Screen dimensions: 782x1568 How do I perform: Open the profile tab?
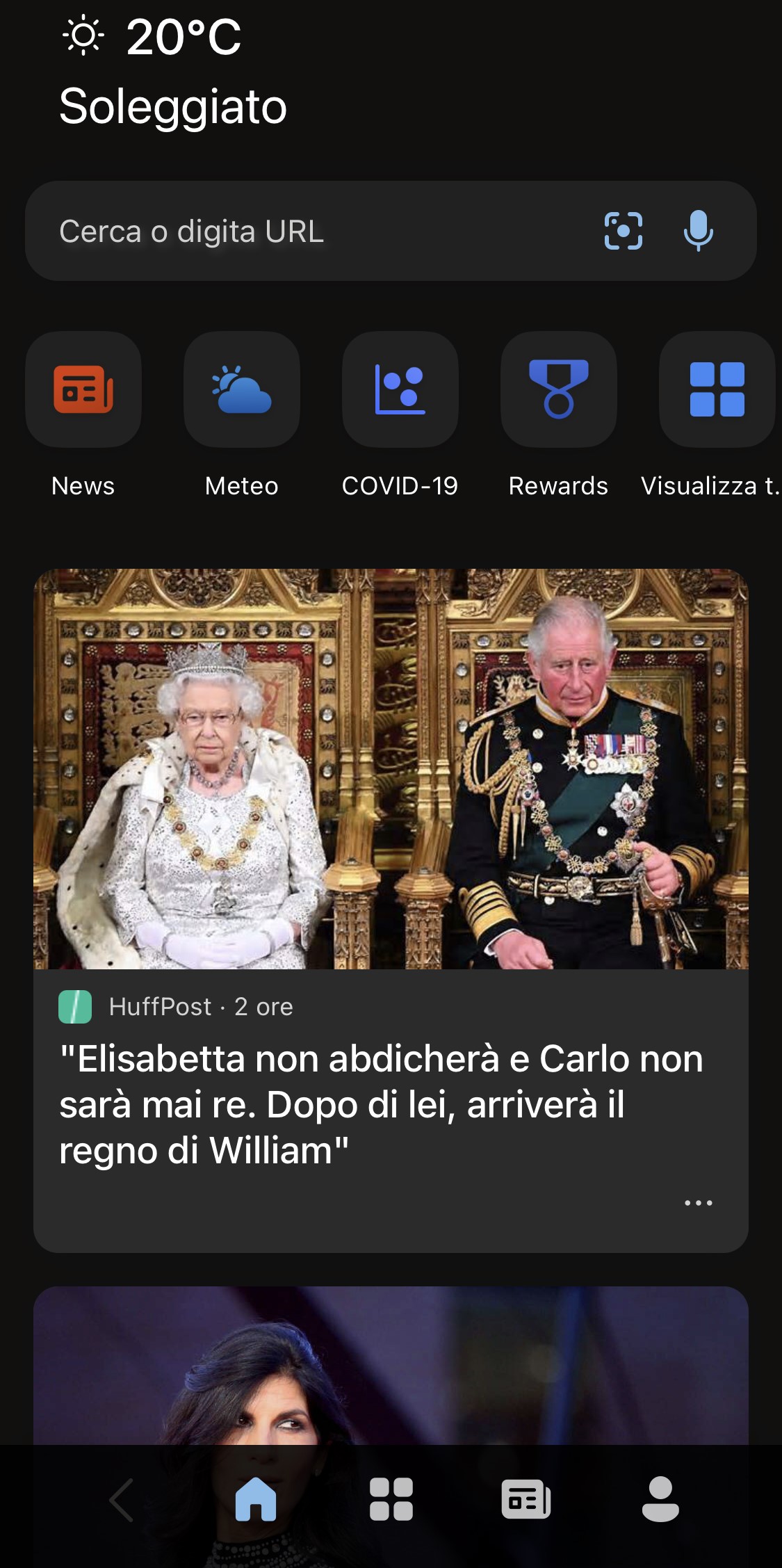point(660,1499)
